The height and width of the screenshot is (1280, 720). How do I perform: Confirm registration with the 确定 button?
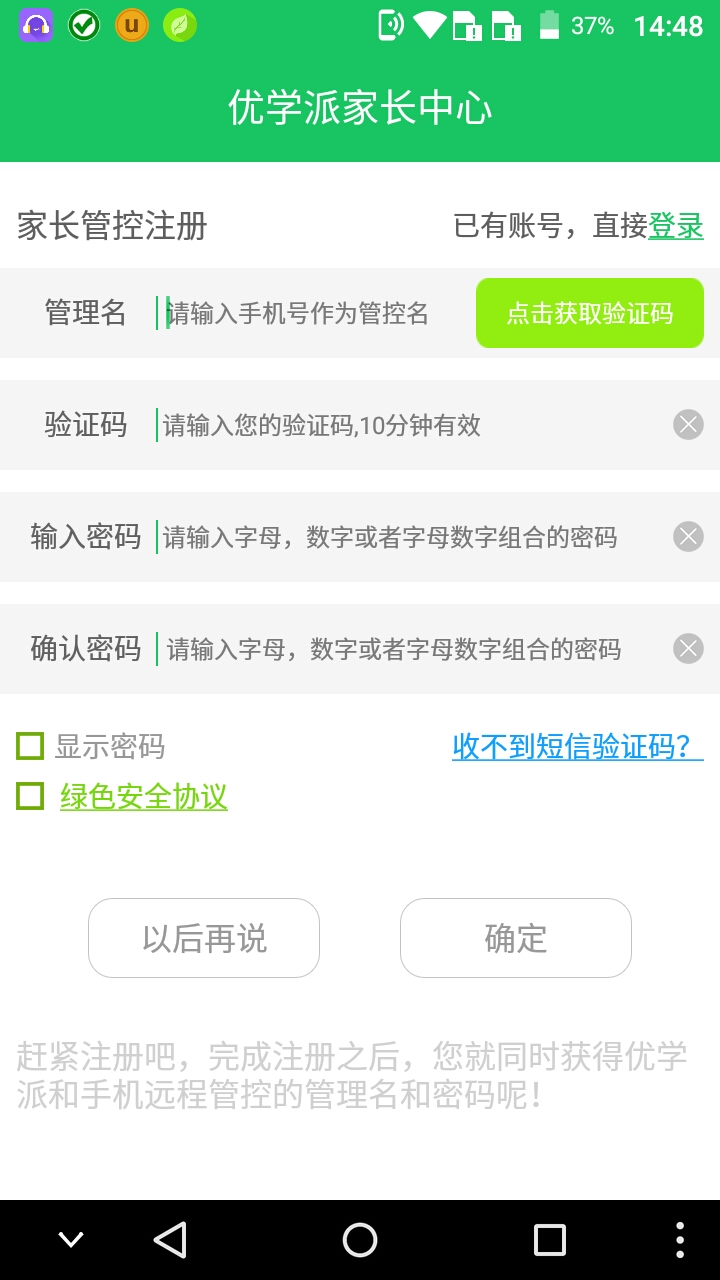[x=515, y=937]
